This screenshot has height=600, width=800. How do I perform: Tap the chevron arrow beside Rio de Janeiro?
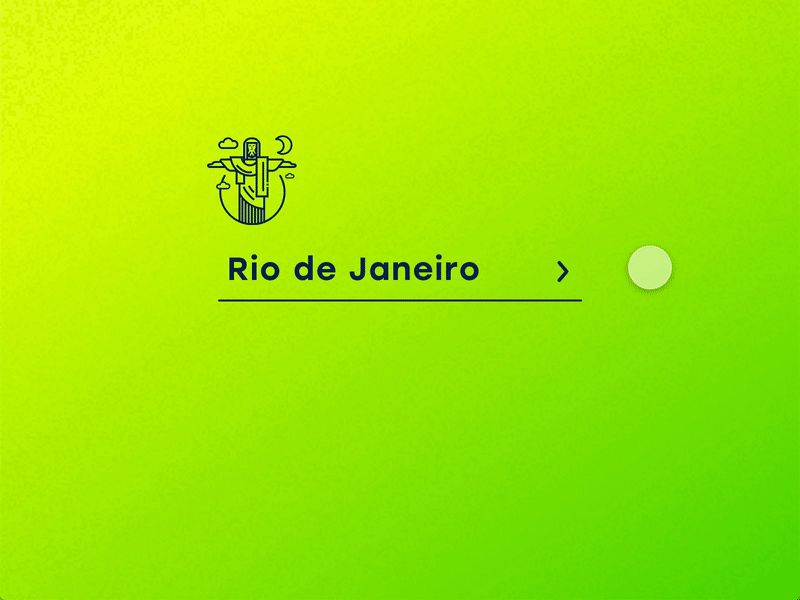tap(563, 270)
